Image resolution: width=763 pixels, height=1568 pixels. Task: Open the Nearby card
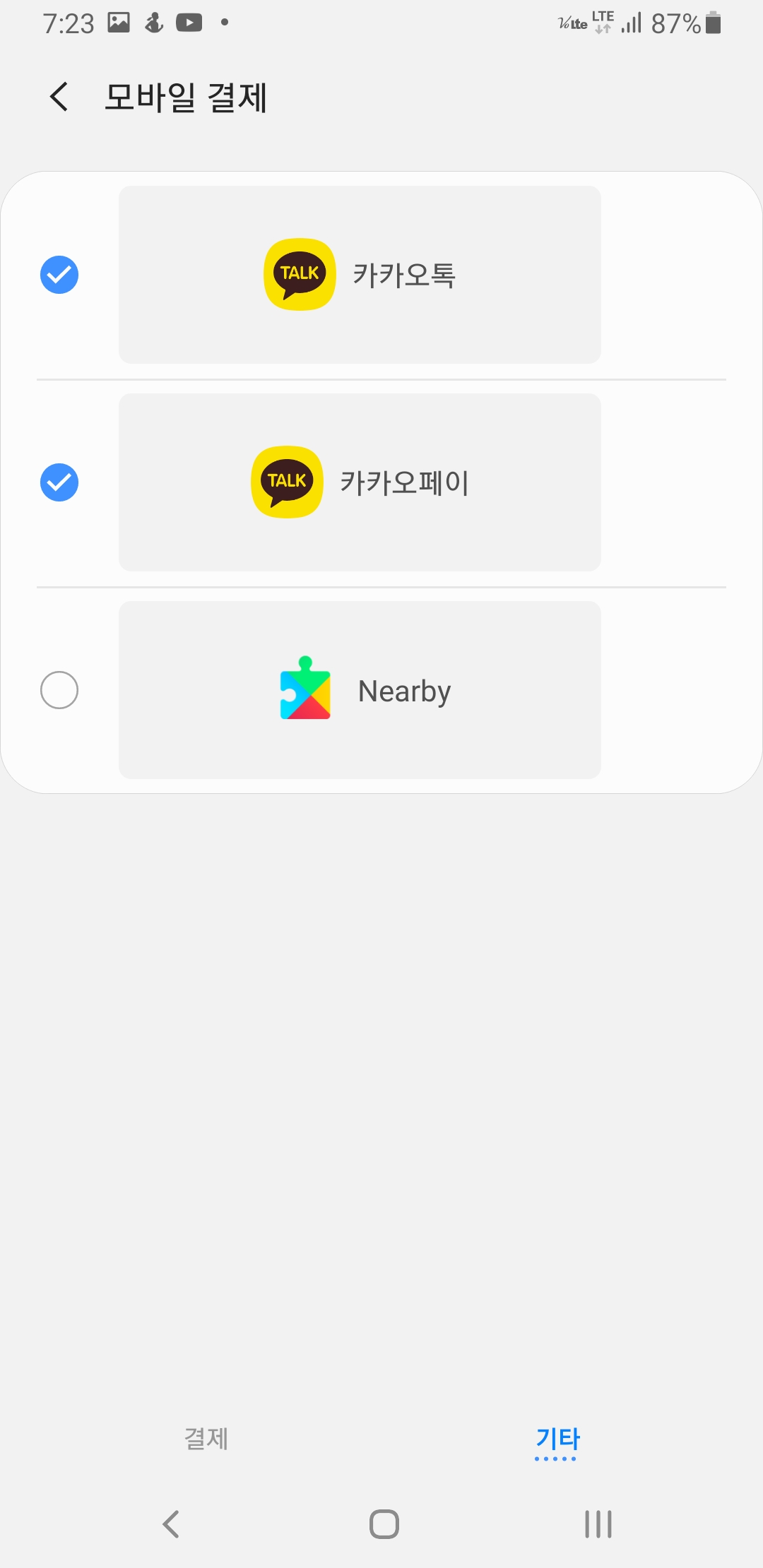pyautogui.click(x=360, y=690)
